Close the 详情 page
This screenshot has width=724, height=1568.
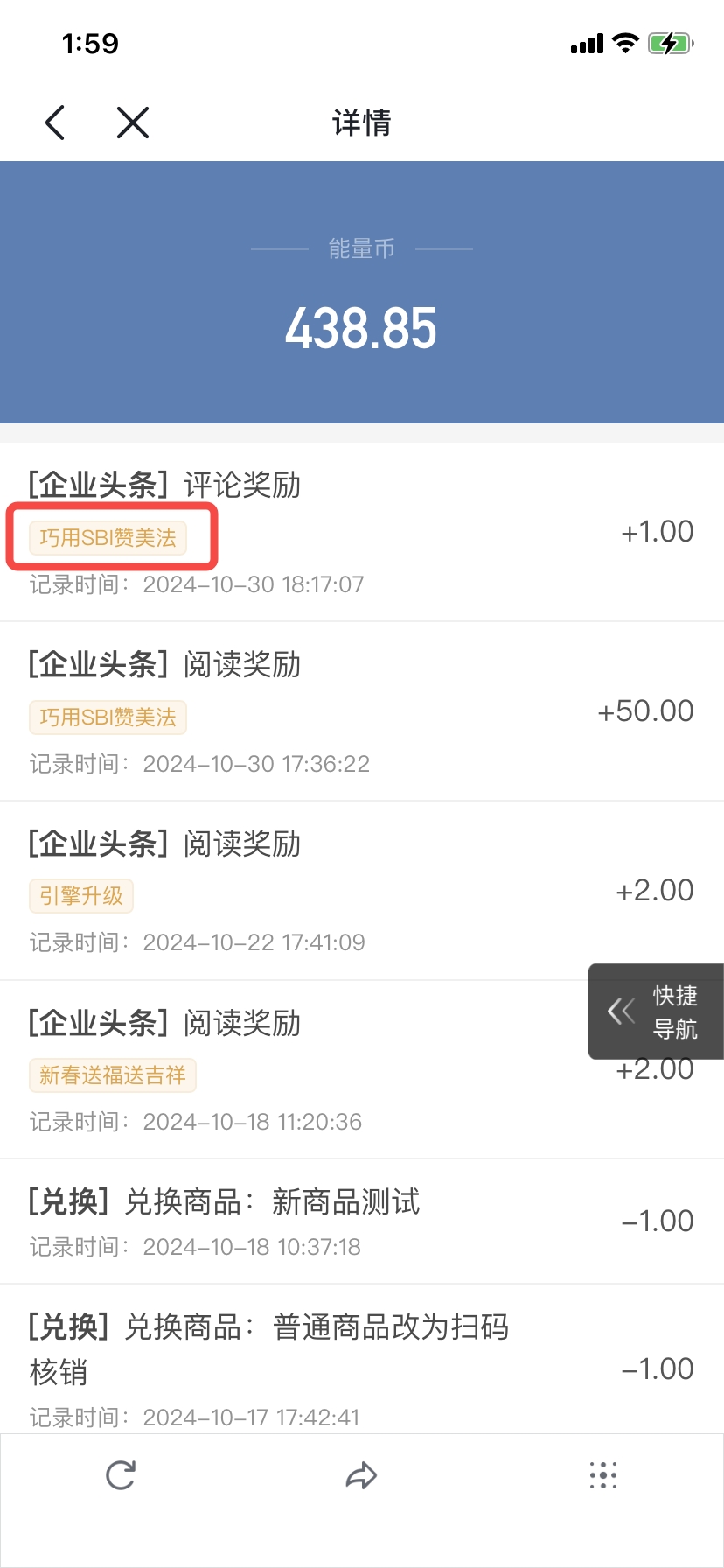(x=133, y=122)
